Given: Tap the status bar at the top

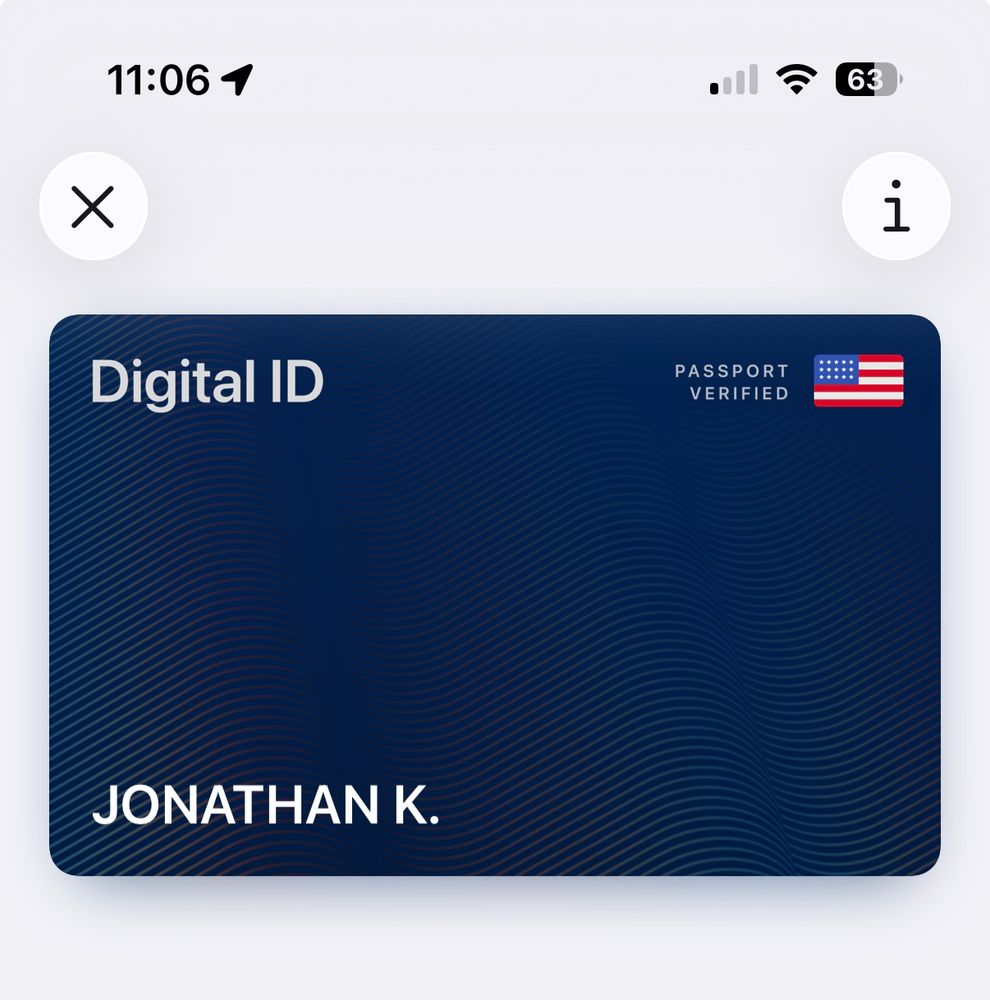Looking at the screenshot, I should click(495, 80).
